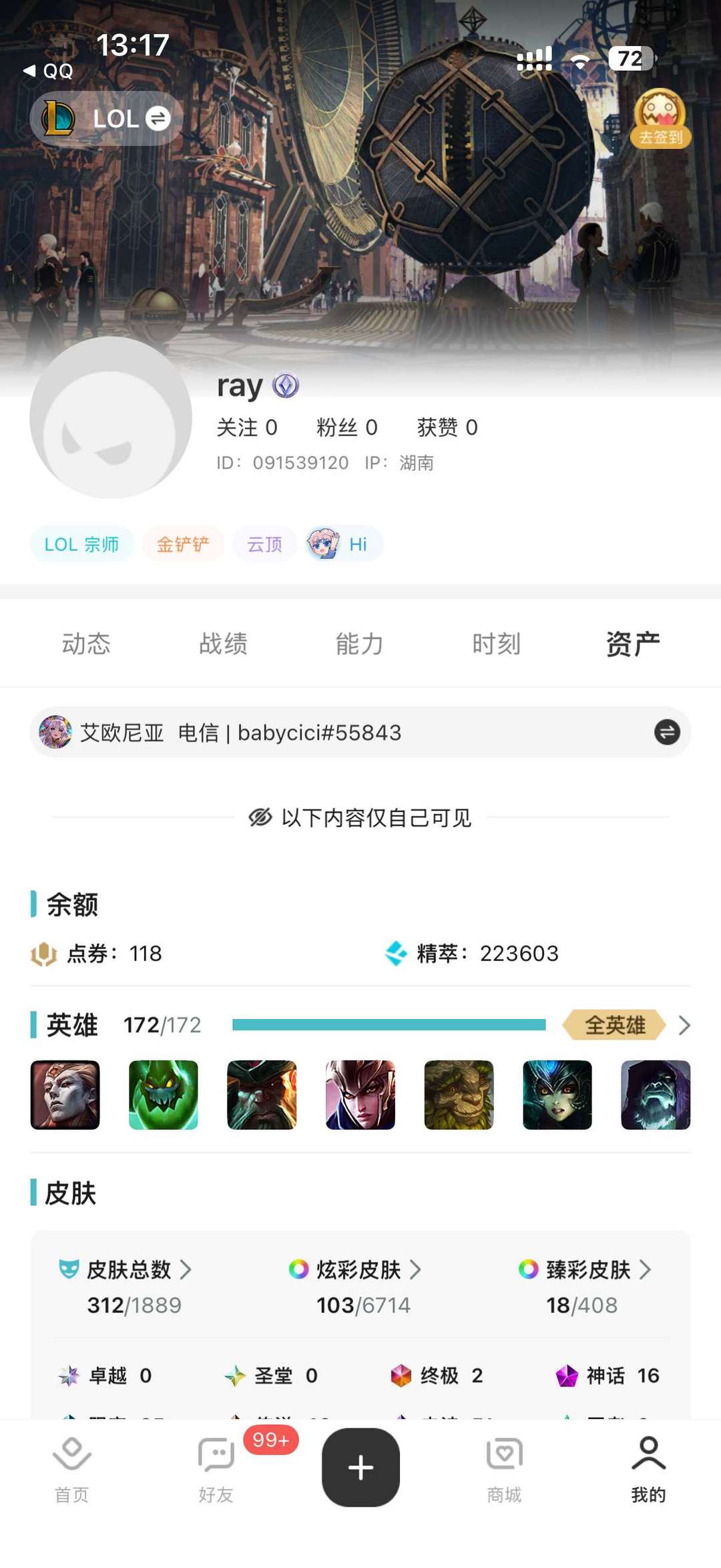Switch to the 战绩 tab

point(223,644)
